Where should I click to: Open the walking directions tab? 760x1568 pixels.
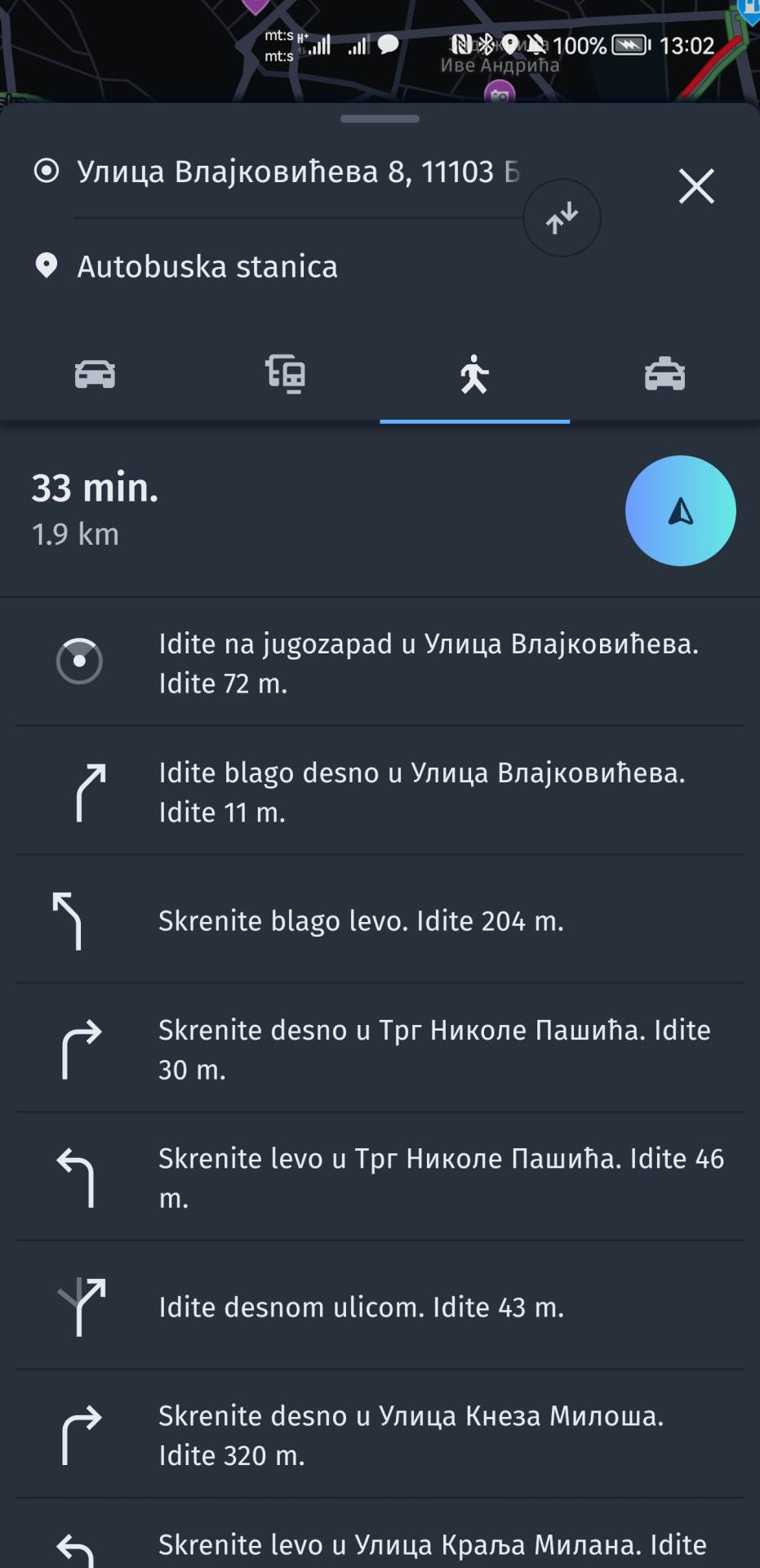(x=475, y=374)
